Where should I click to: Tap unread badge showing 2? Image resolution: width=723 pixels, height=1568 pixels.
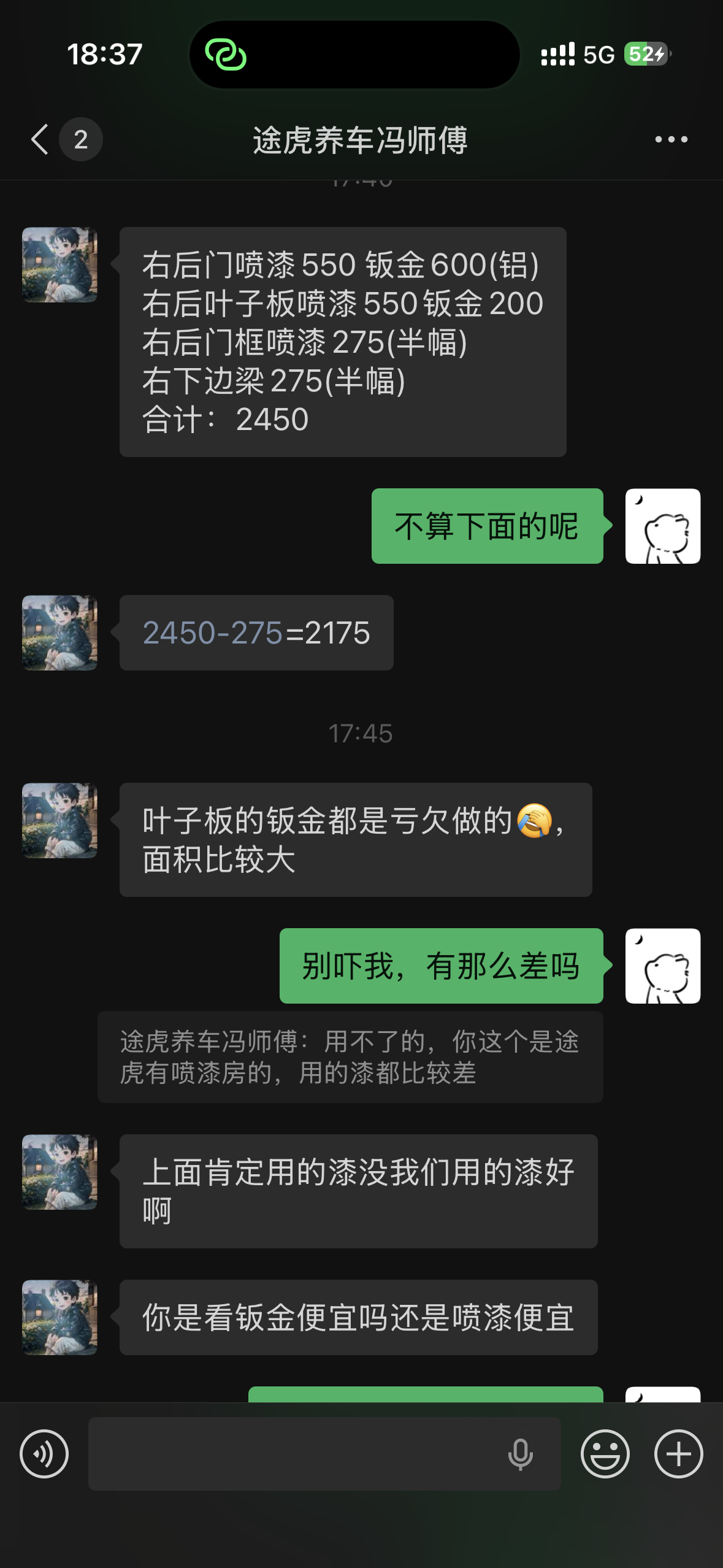tap(80, 139)
